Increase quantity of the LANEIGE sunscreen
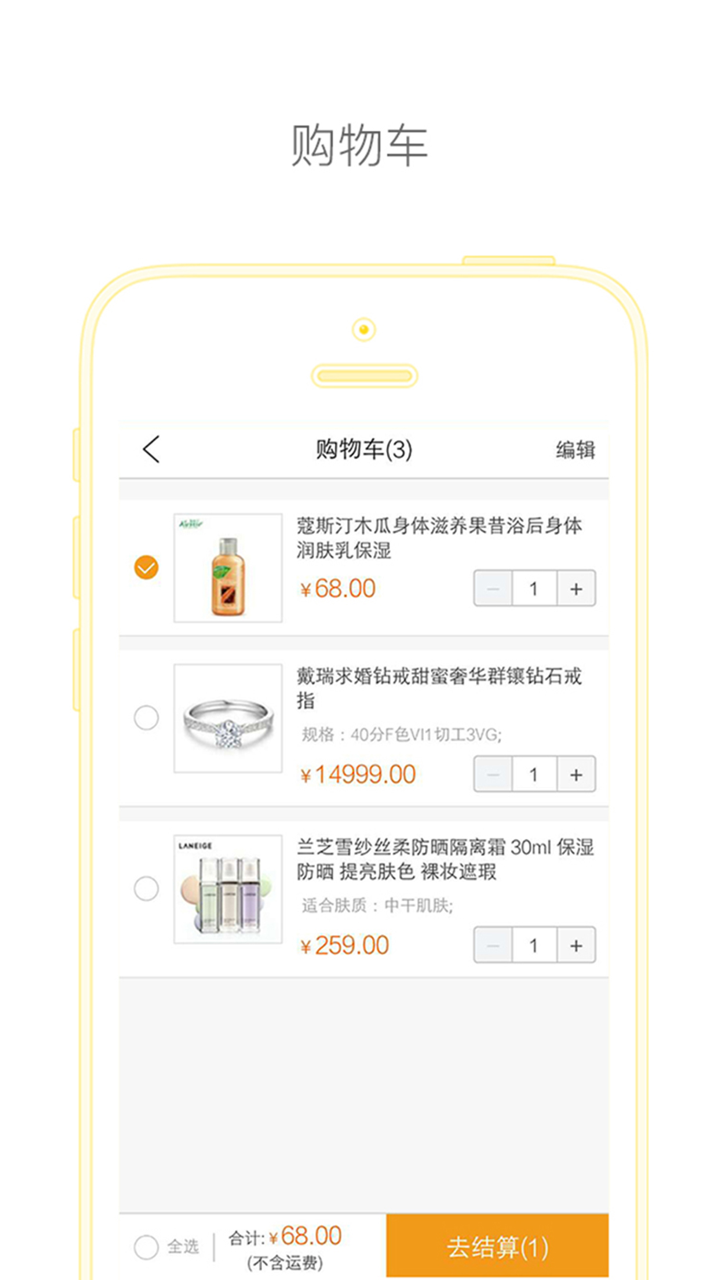720x1280 pixels. [x=575, y=945]
